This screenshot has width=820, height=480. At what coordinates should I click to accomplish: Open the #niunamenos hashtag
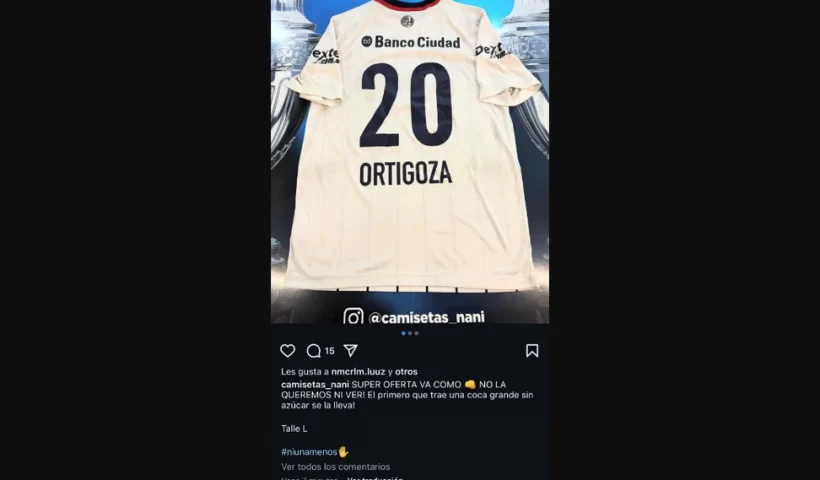click(309, 452)
